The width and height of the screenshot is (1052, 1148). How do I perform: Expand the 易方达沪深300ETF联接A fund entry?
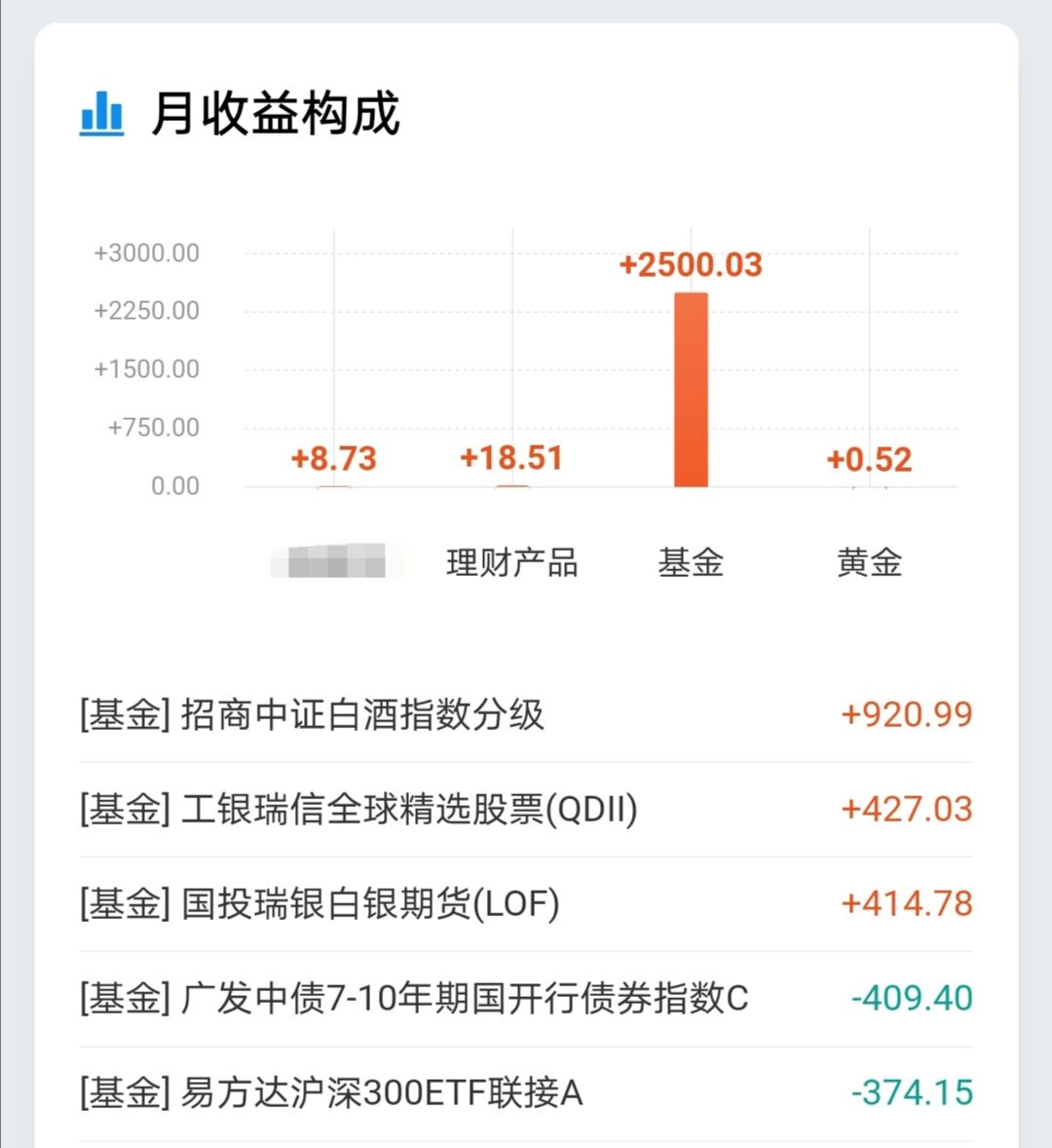click(x=526, y=1092)
